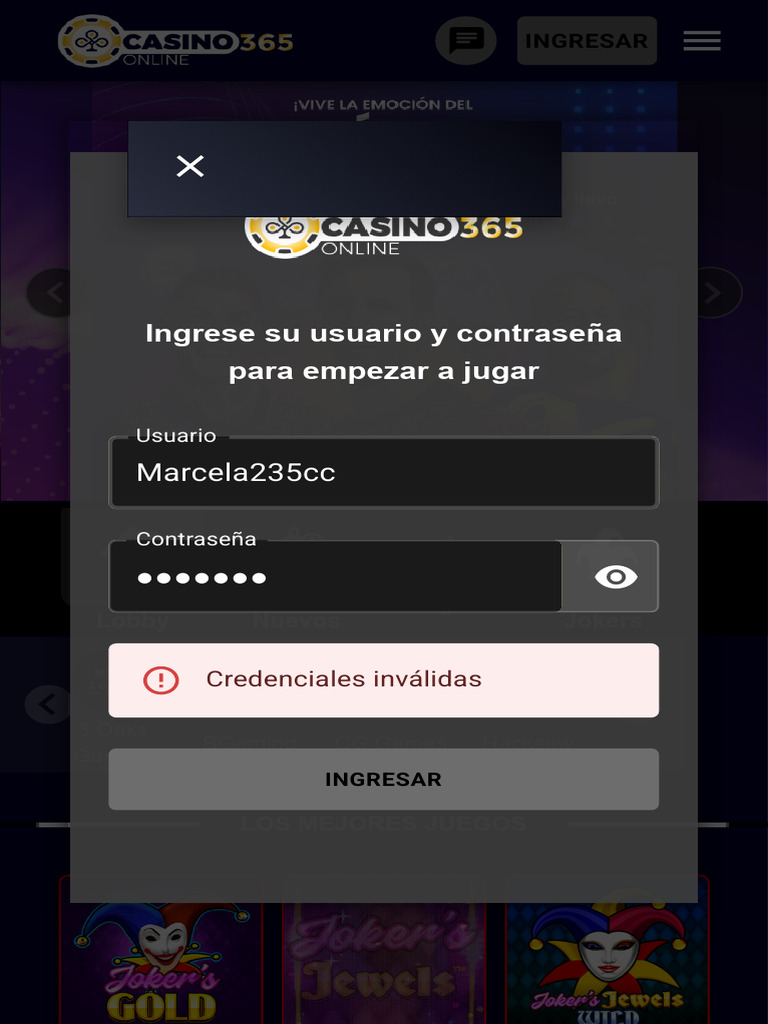The width and height of the screenshot is (768, 1024).
Task: Tap the Usuario text field
Action: (383, 473)
